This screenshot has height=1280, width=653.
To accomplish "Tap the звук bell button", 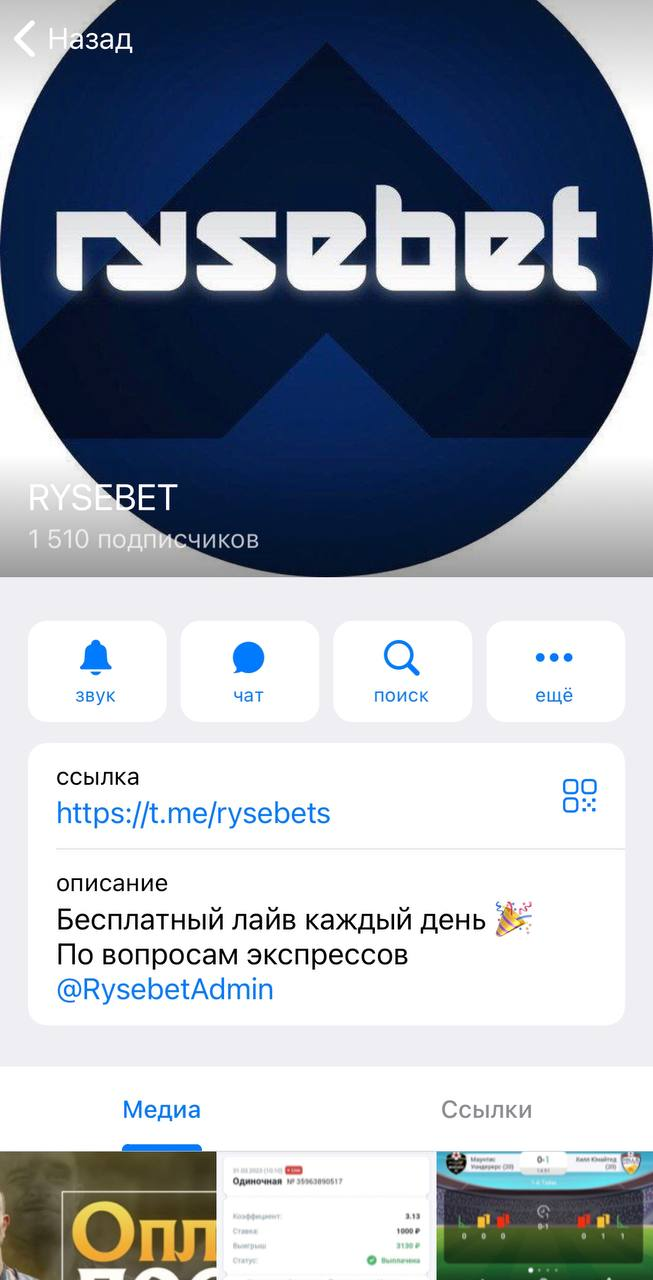I will 97,671.
